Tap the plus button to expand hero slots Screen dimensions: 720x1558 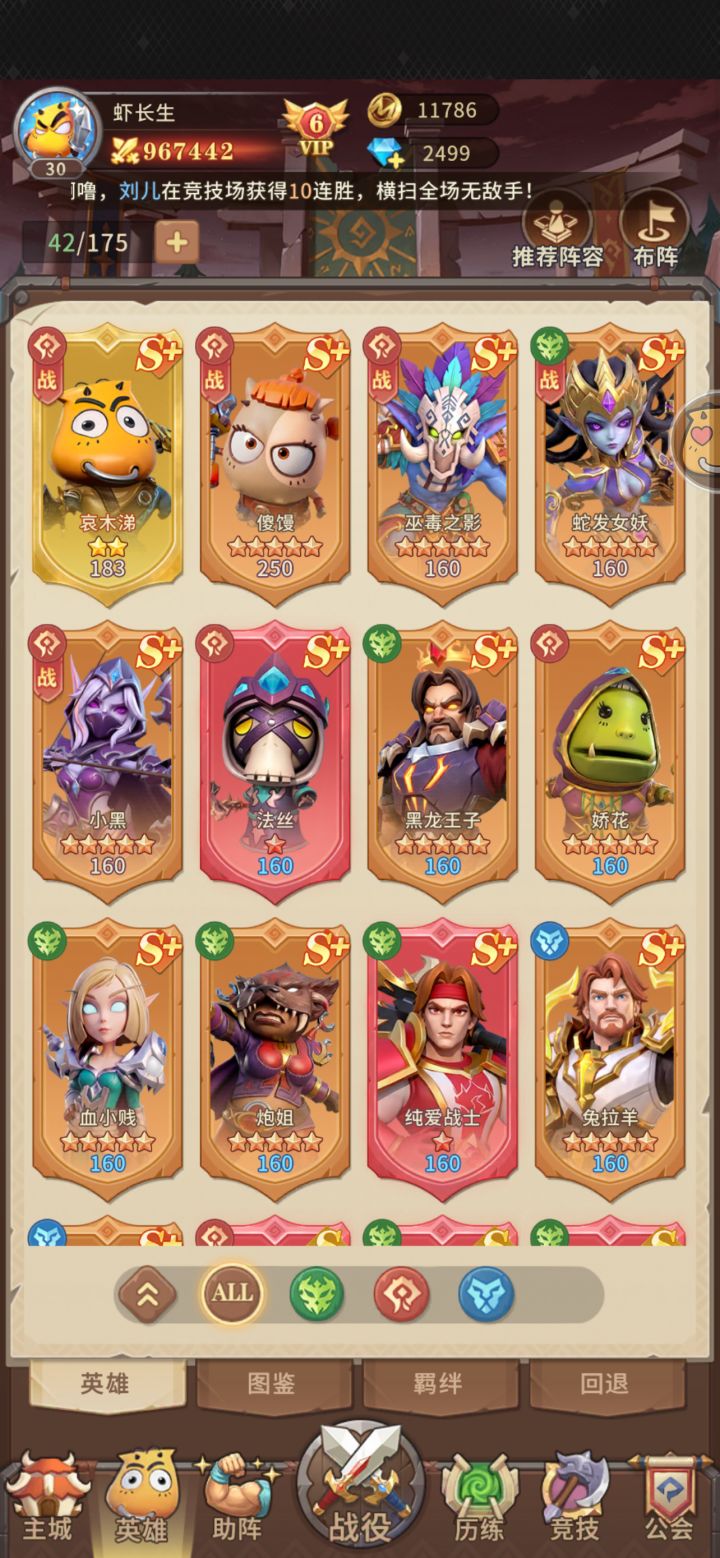(x=177, y=242)
